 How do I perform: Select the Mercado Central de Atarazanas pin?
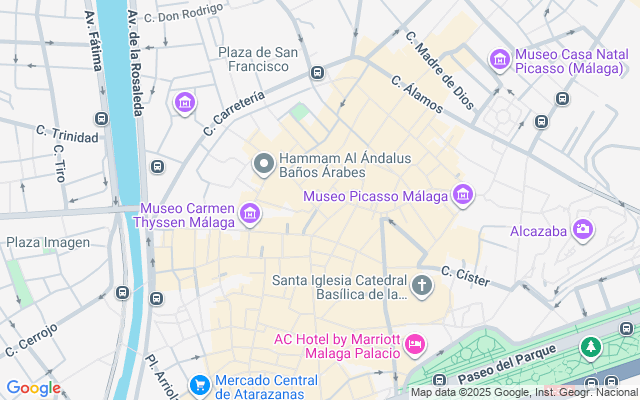point(200,383)
